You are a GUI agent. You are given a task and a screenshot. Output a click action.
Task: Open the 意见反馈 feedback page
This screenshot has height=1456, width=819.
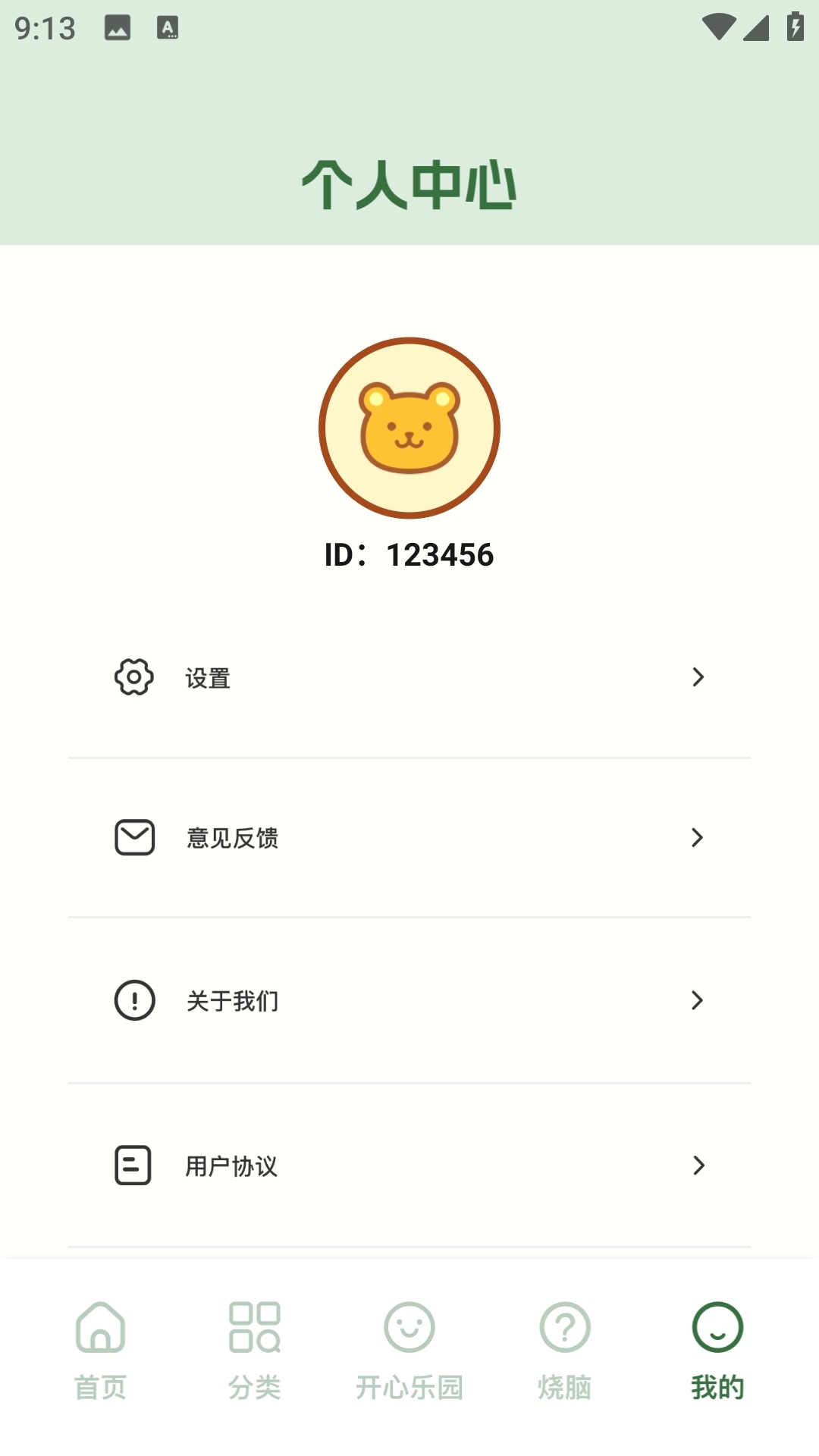(x=409, y=837)
